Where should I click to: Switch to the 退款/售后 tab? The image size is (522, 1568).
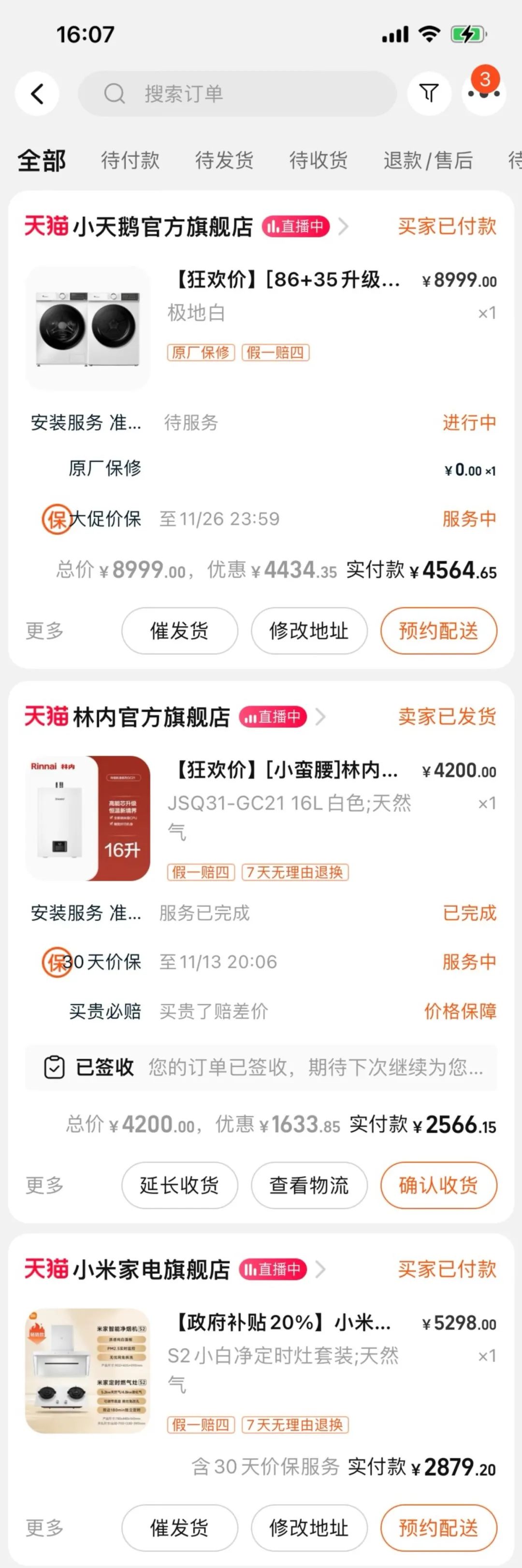pyautogui.click(x=428, y=160)
